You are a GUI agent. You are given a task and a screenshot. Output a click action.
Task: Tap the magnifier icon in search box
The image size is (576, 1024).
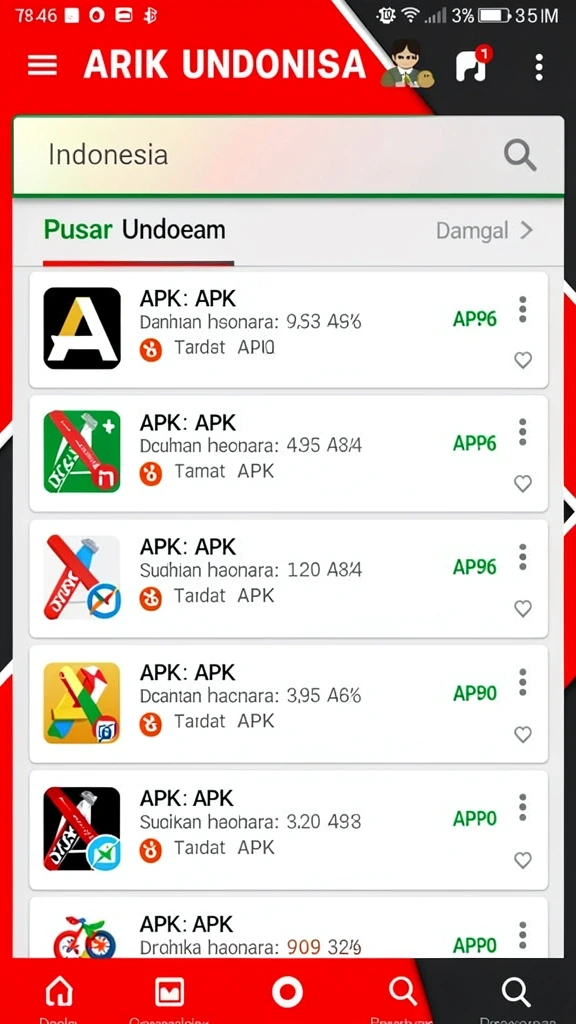[x=520, y=155]
